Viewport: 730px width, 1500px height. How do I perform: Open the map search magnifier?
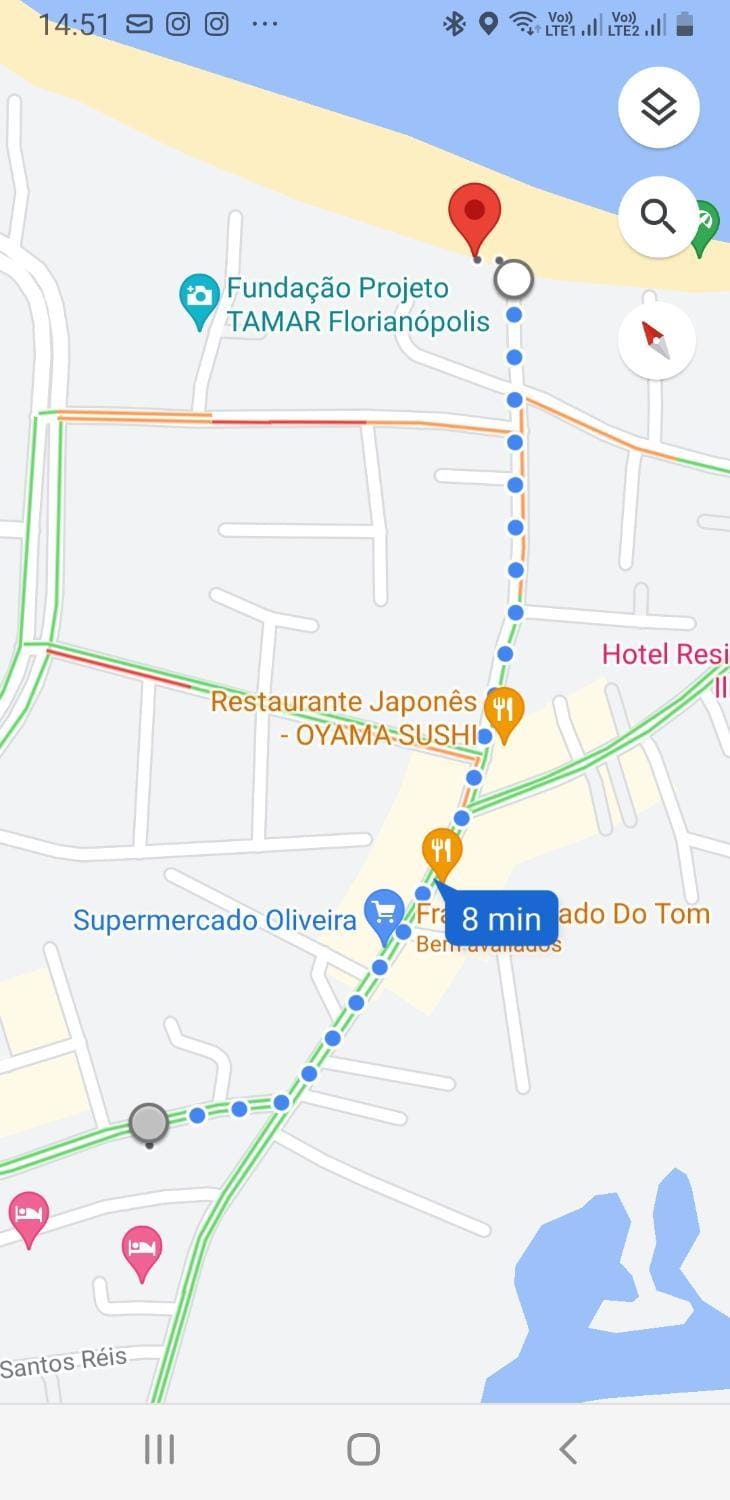click(x=658, y=216)
